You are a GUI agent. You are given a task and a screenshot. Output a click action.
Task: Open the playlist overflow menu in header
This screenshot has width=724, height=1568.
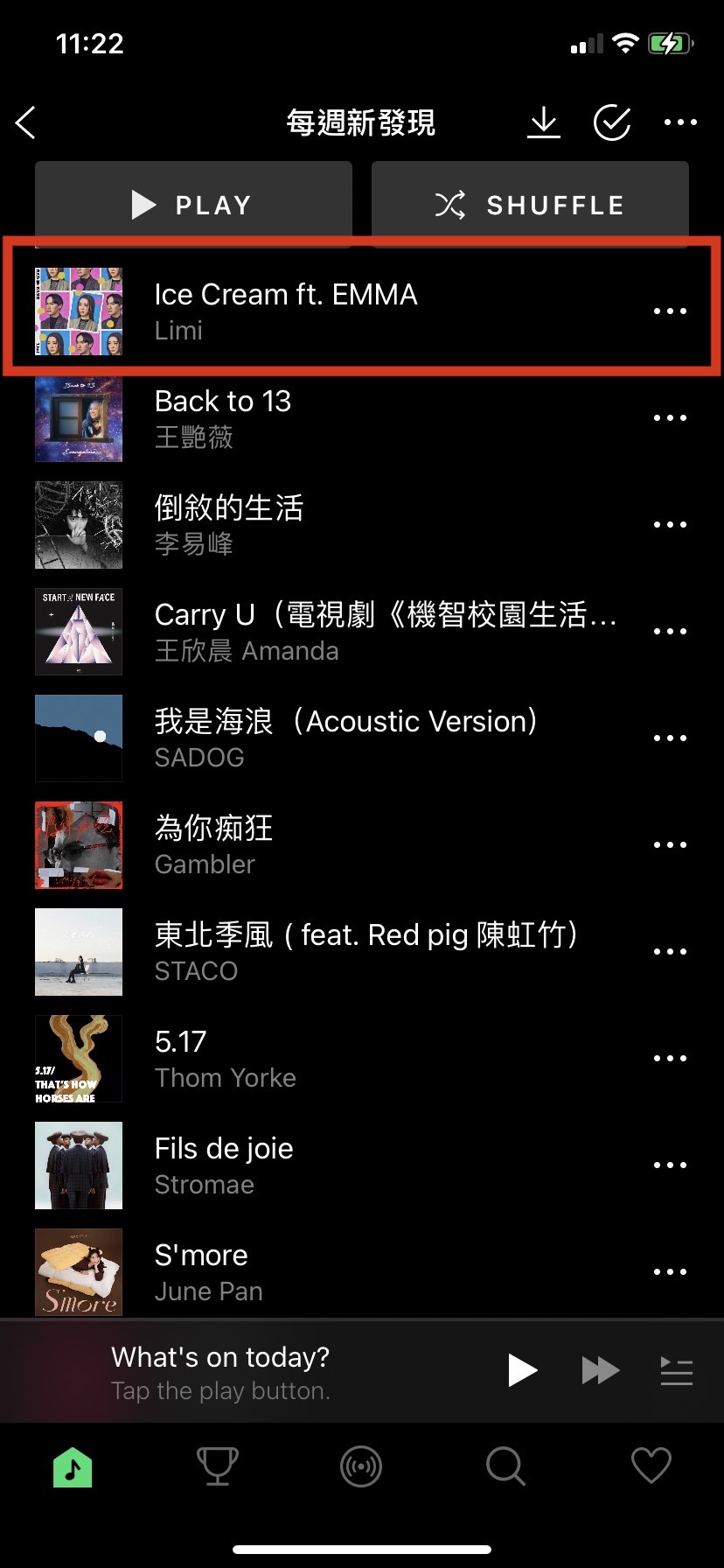tap(680, 123)
